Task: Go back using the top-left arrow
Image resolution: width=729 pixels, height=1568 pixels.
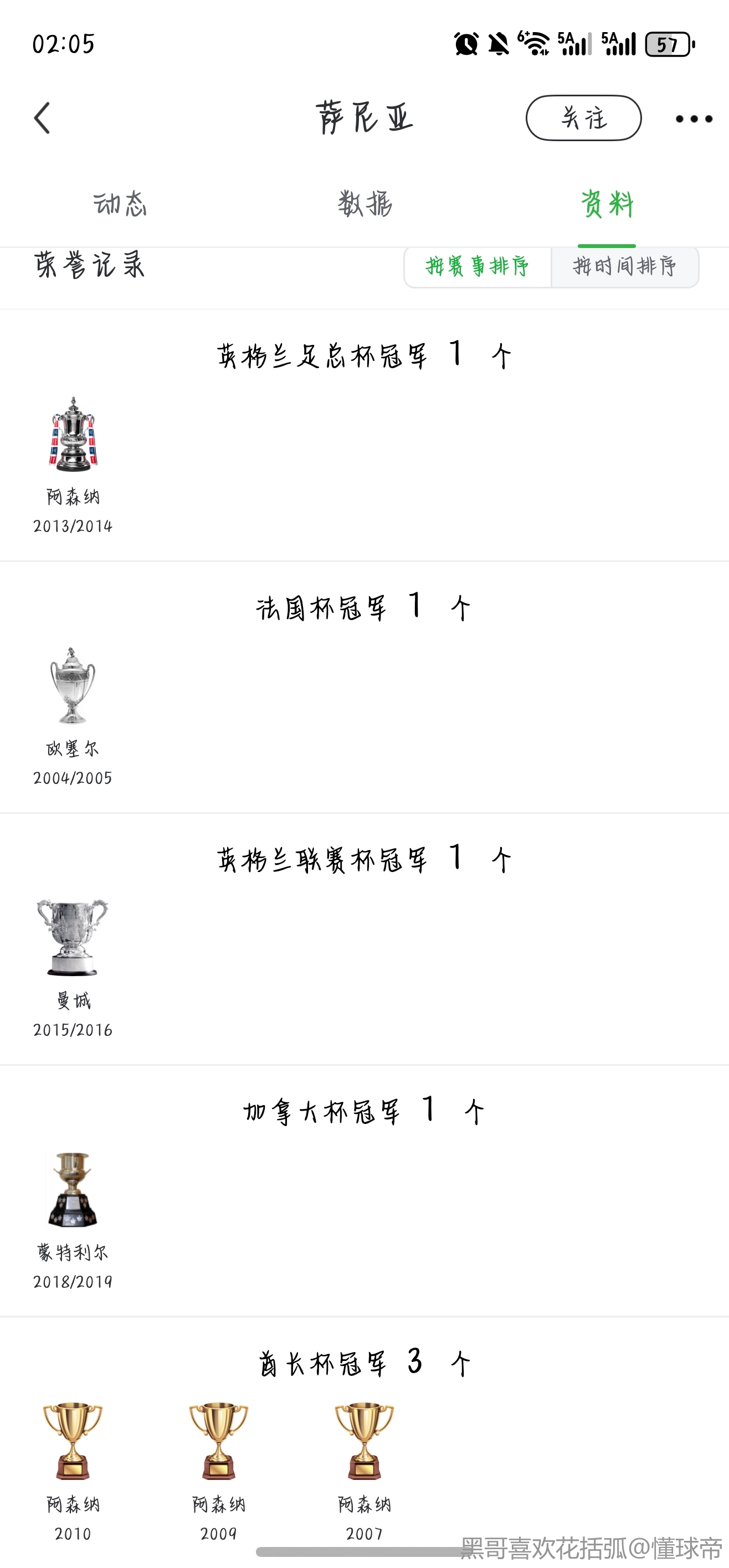Action: [x=42, y=118]
